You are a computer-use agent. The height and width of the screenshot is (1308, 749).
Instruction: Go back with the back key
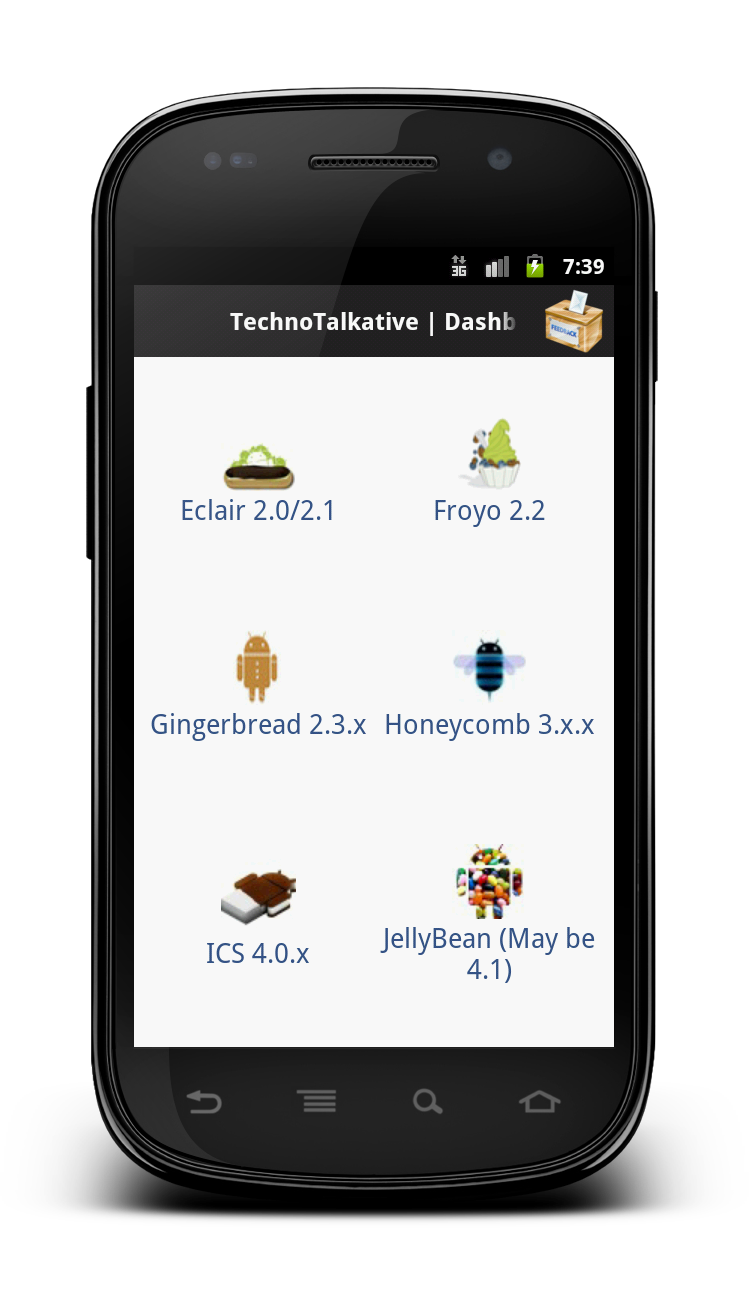[x=204, y=1102]
